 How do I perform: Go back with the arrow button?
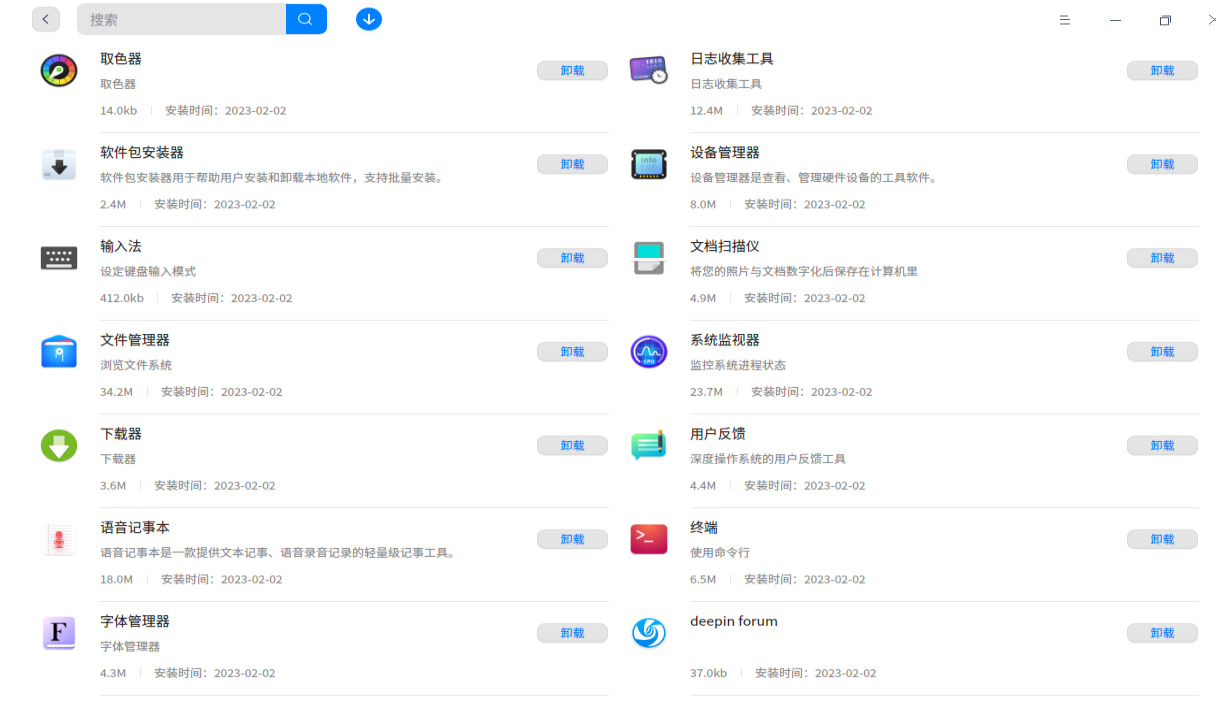point(45,19)
